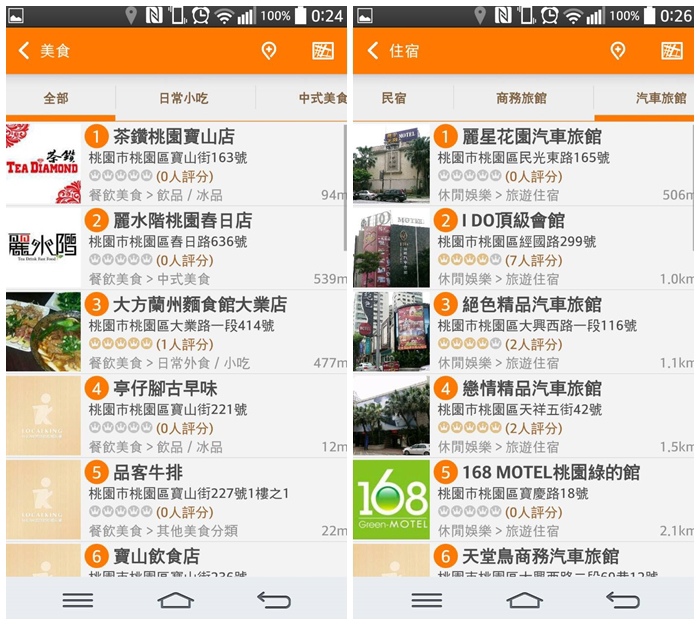
Task: Open the location pin icon in the 住宿 header
Action: [x=618, y=51]
